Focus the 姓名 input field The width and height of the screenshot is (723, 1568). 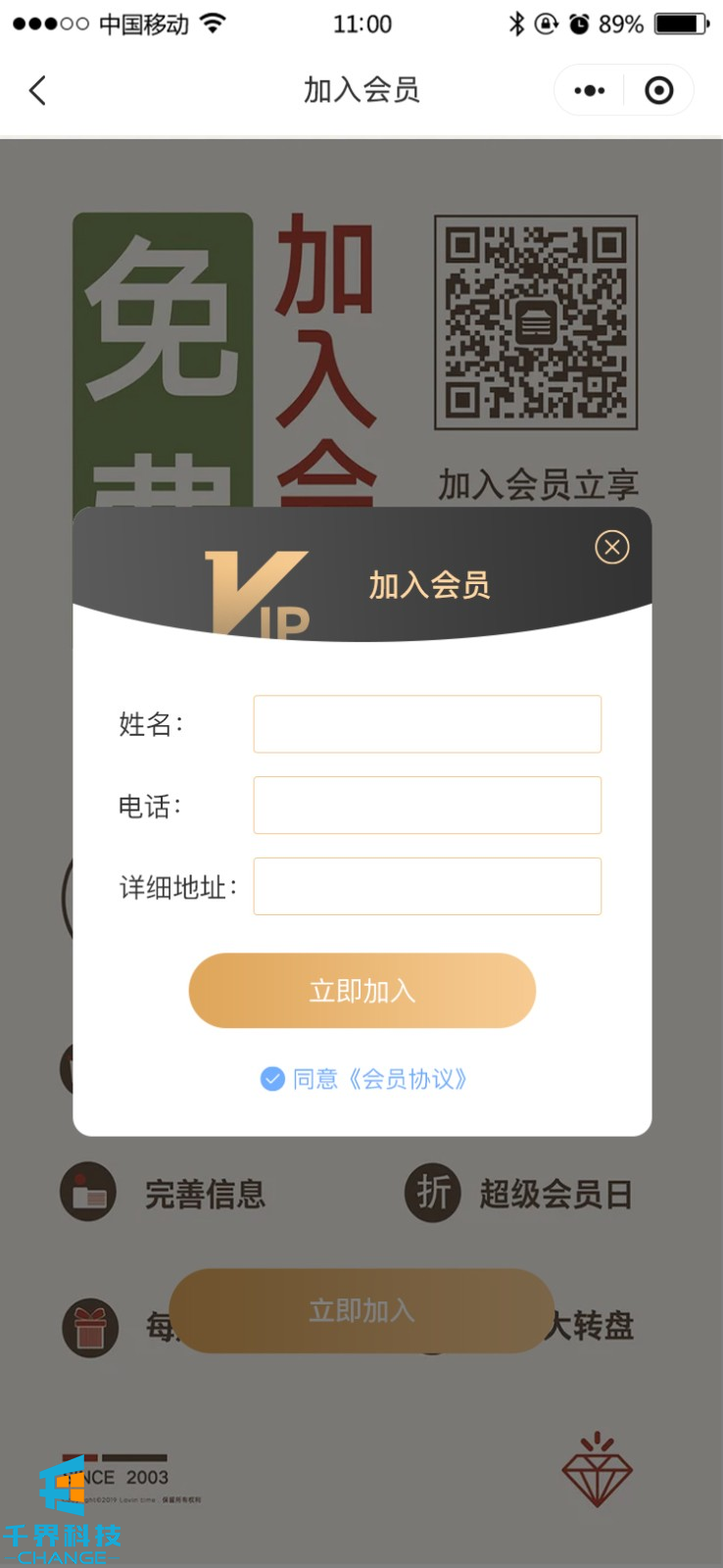click(427, 724)
